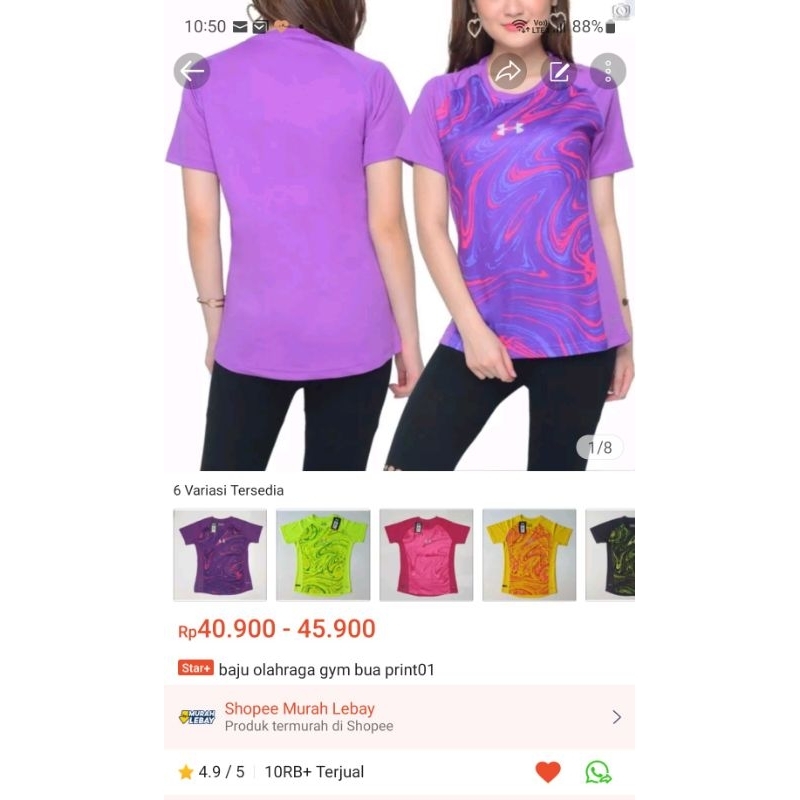Select the neon green shirt variation

click(323, 555)
